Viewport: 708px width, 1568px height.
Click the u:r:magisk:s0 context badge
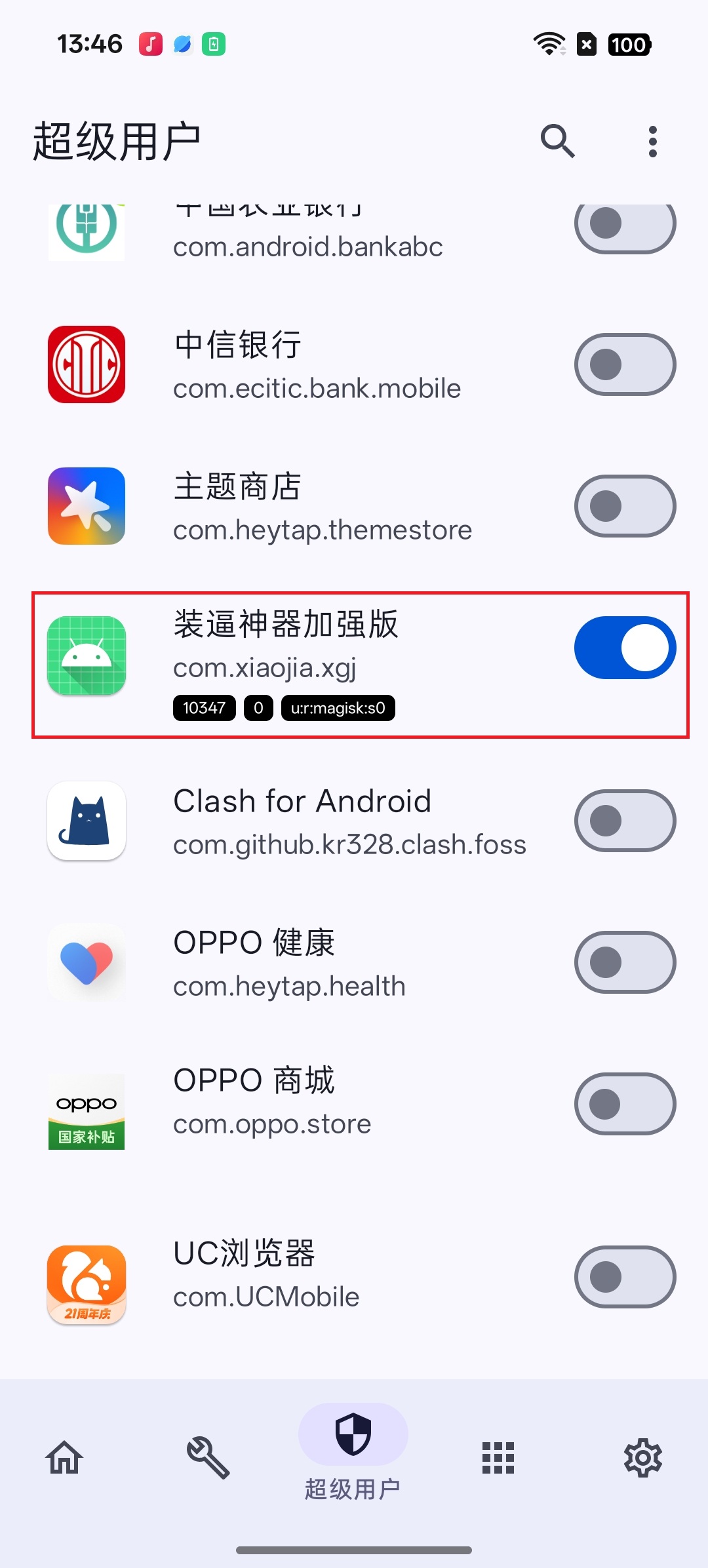tap(338, 707)
